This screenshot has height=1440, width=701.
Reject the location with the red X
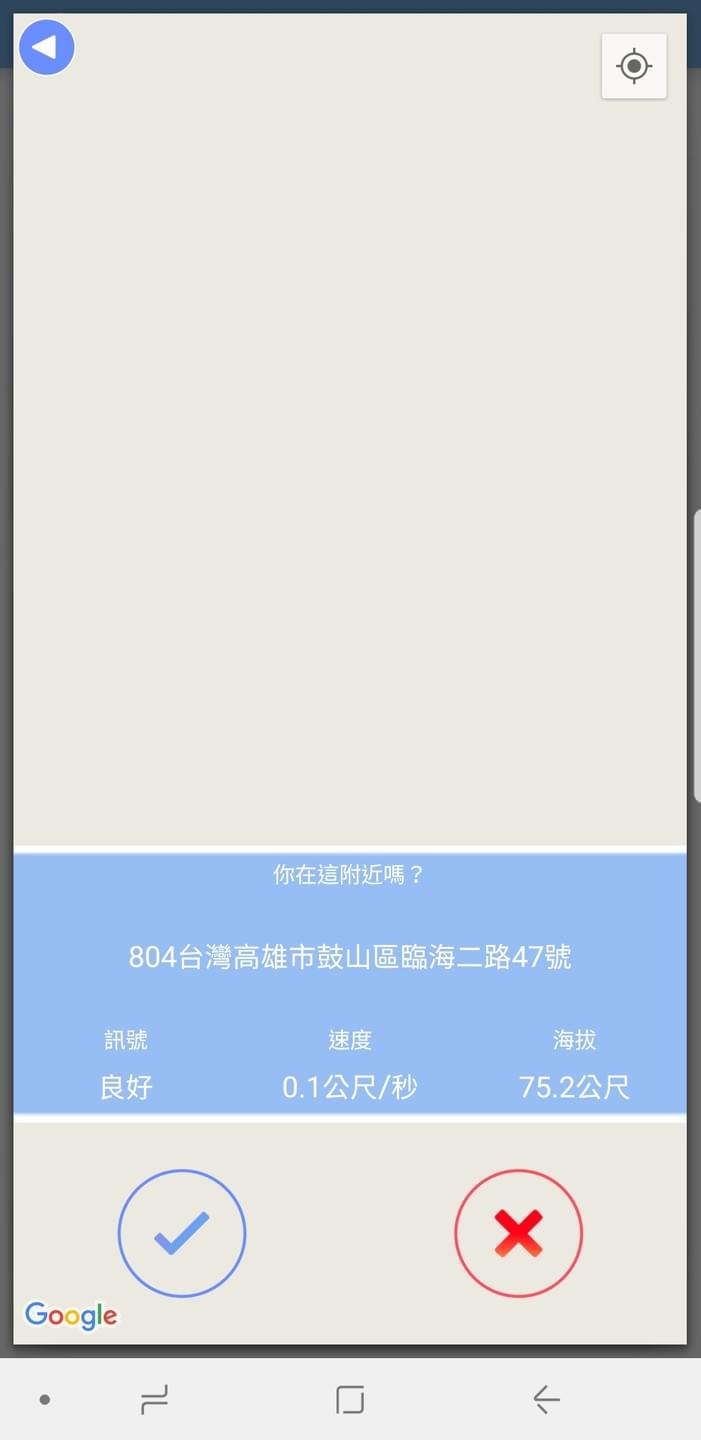518,1233
